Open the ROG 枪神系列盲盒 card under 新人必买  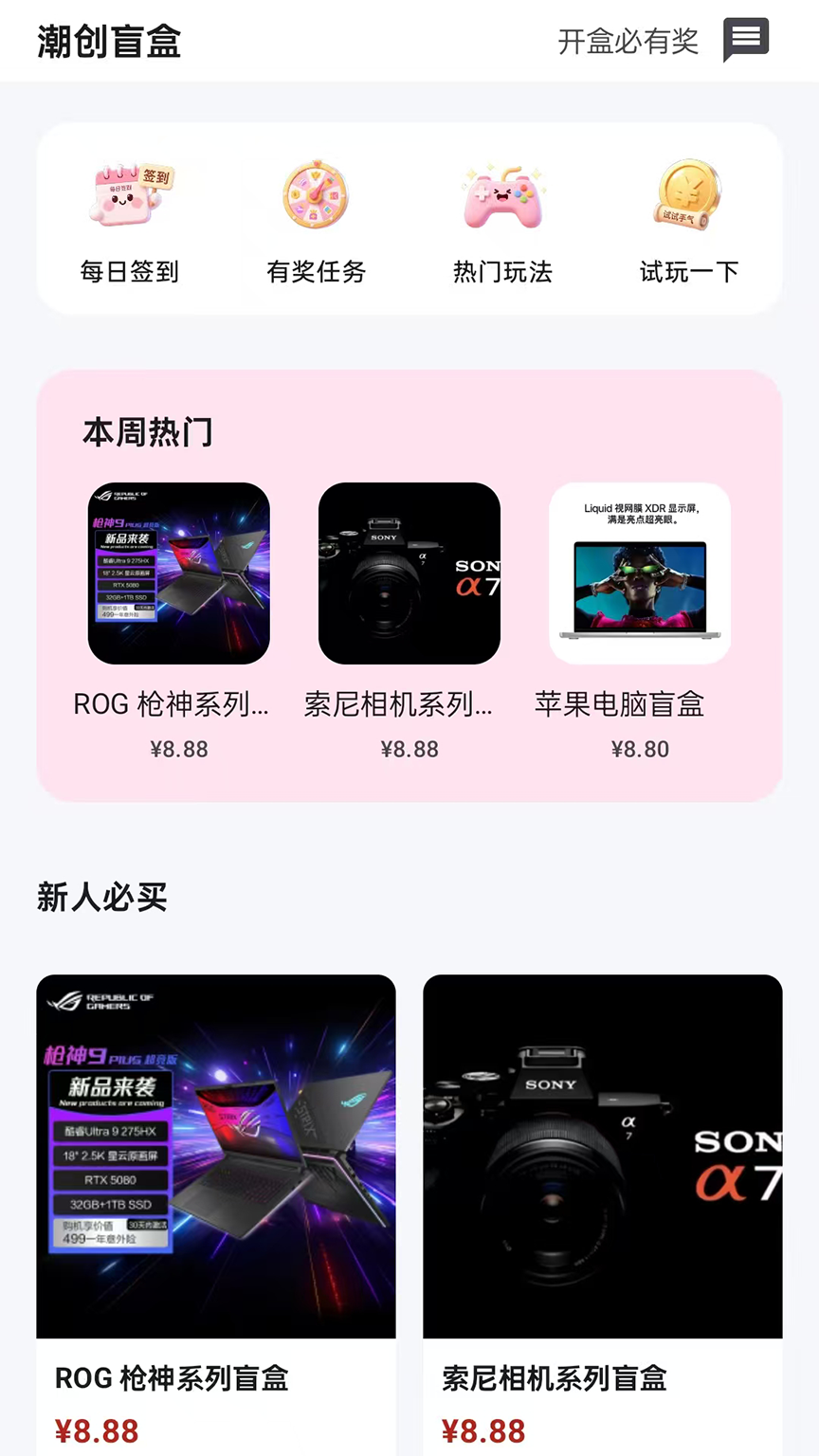pos(216,1215)
